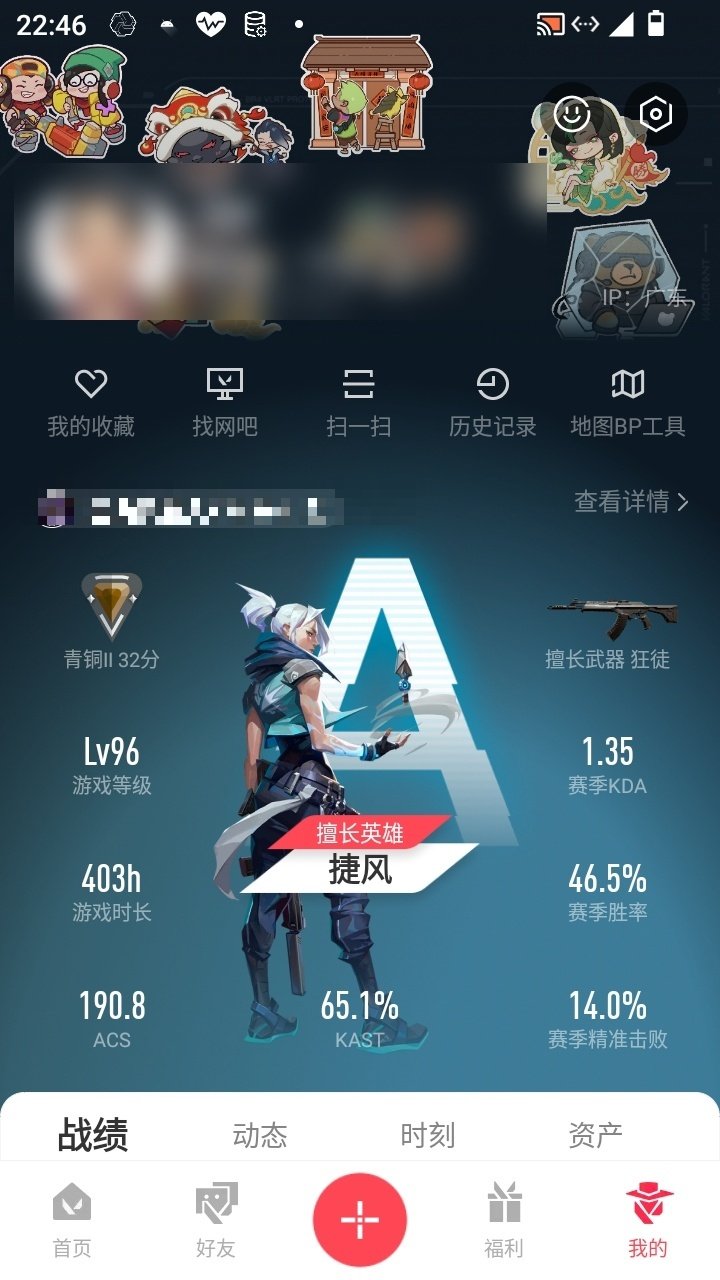Expand 查看详情 with the right chevron
The height and width of the screenshot is (1280, 720).
click(680, 505)
